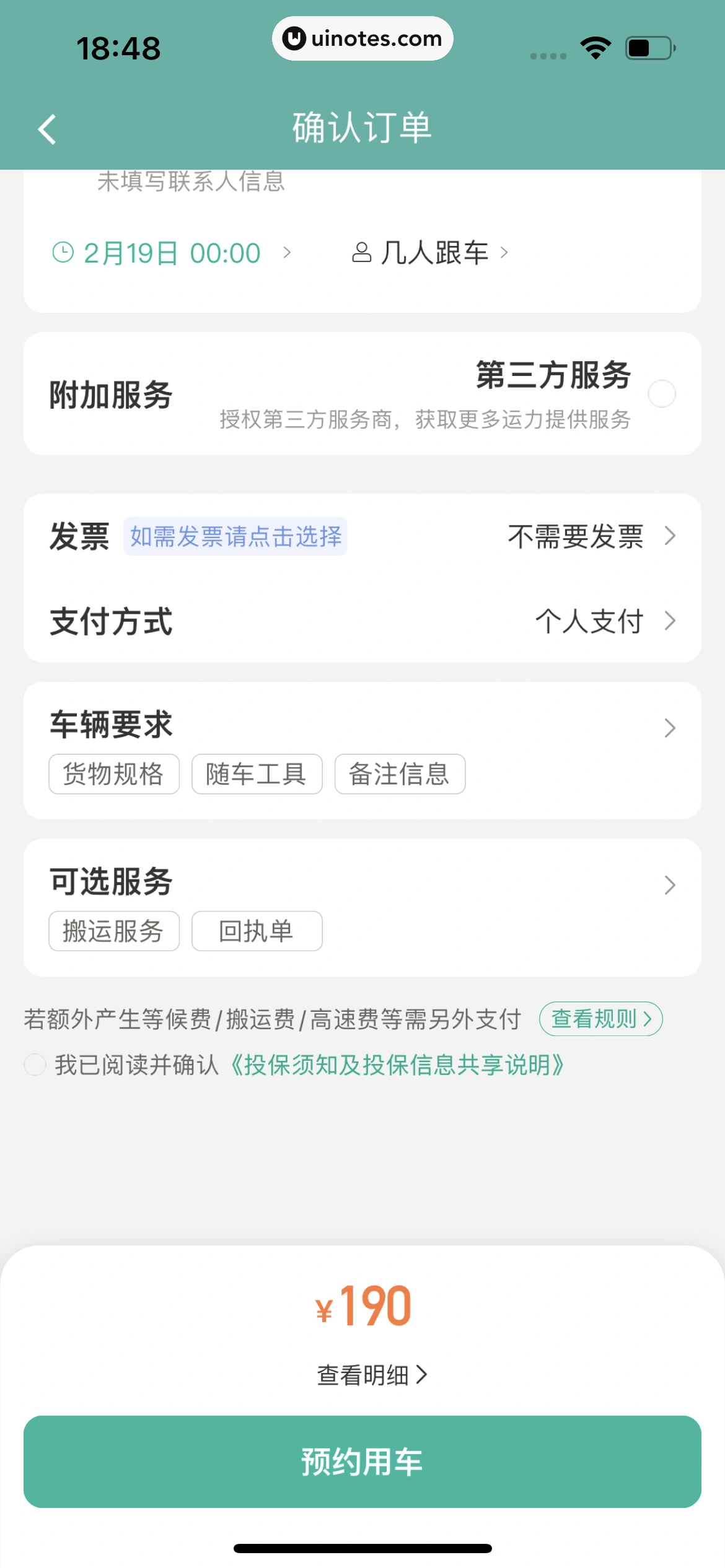
Task: Select the 货物规格 cargo specification tag
Action: [x=113, y=773]
